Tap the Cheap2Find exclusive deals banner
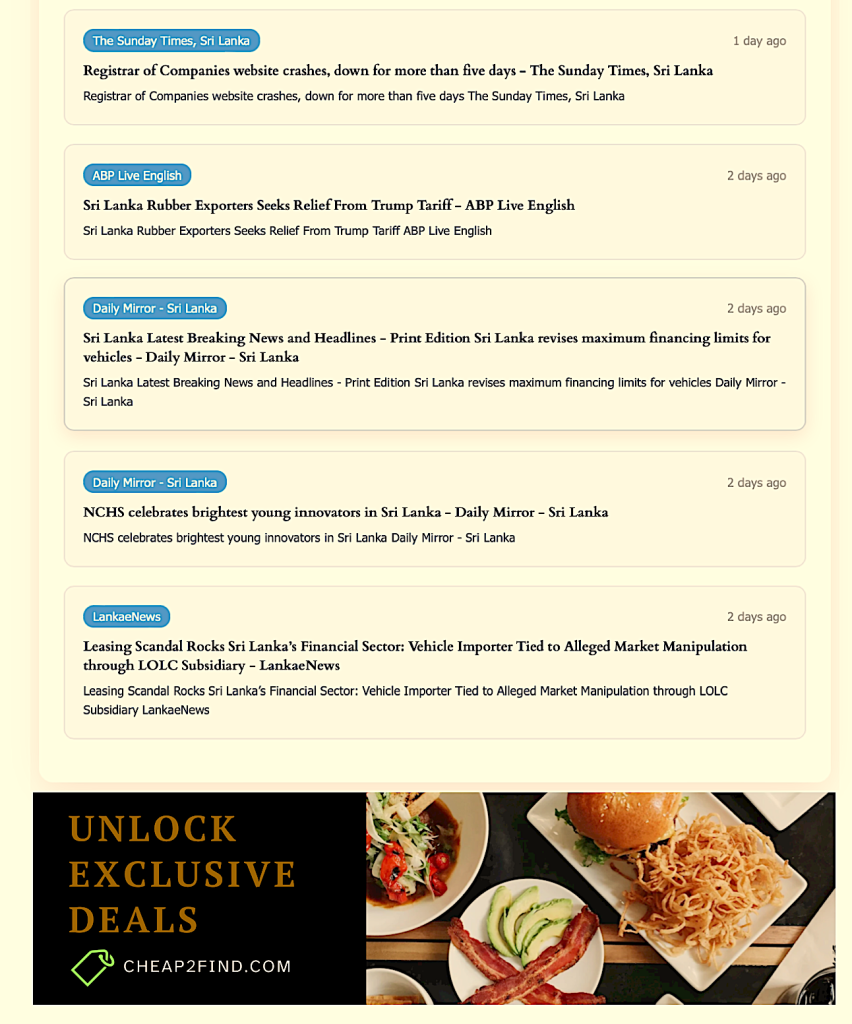 433,898
